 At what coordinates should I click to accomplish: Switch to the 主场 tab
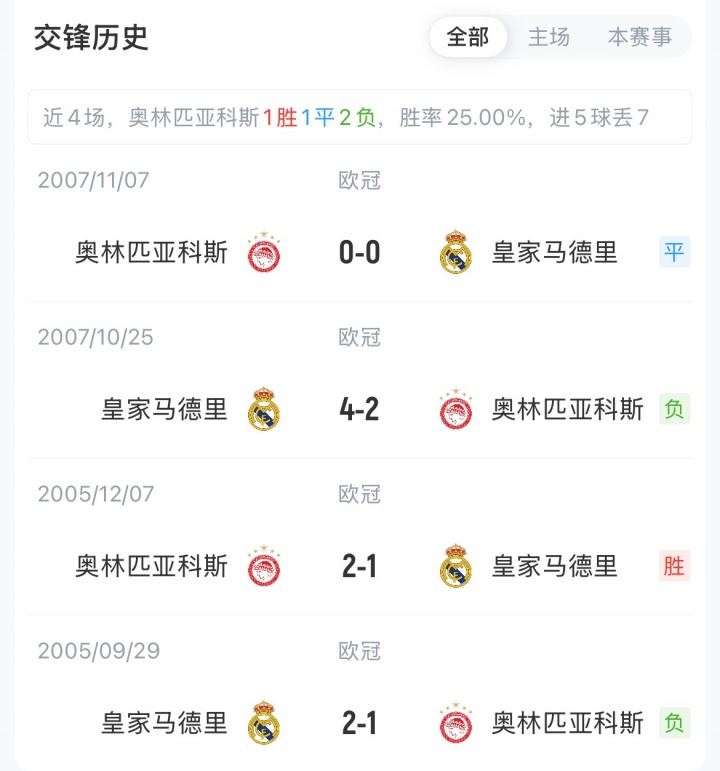[x=549, y=38]
